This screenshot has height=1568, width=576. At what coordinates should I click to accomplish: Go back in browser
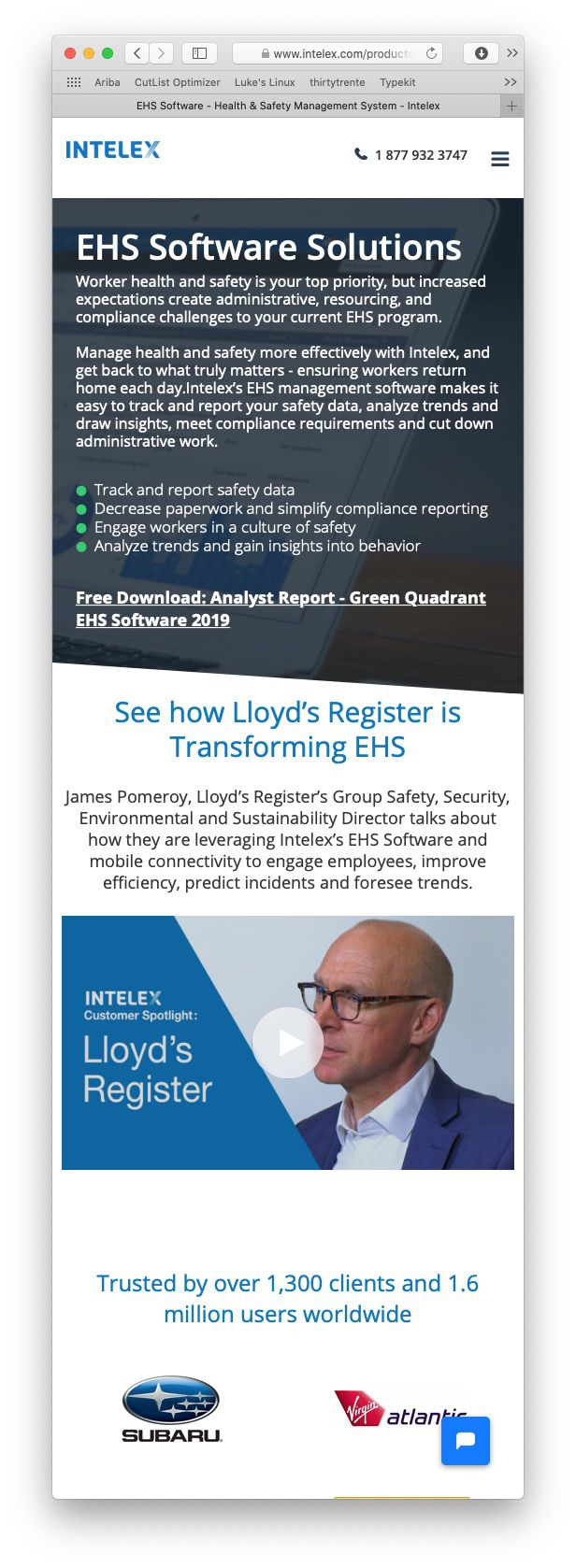[137, 53]
